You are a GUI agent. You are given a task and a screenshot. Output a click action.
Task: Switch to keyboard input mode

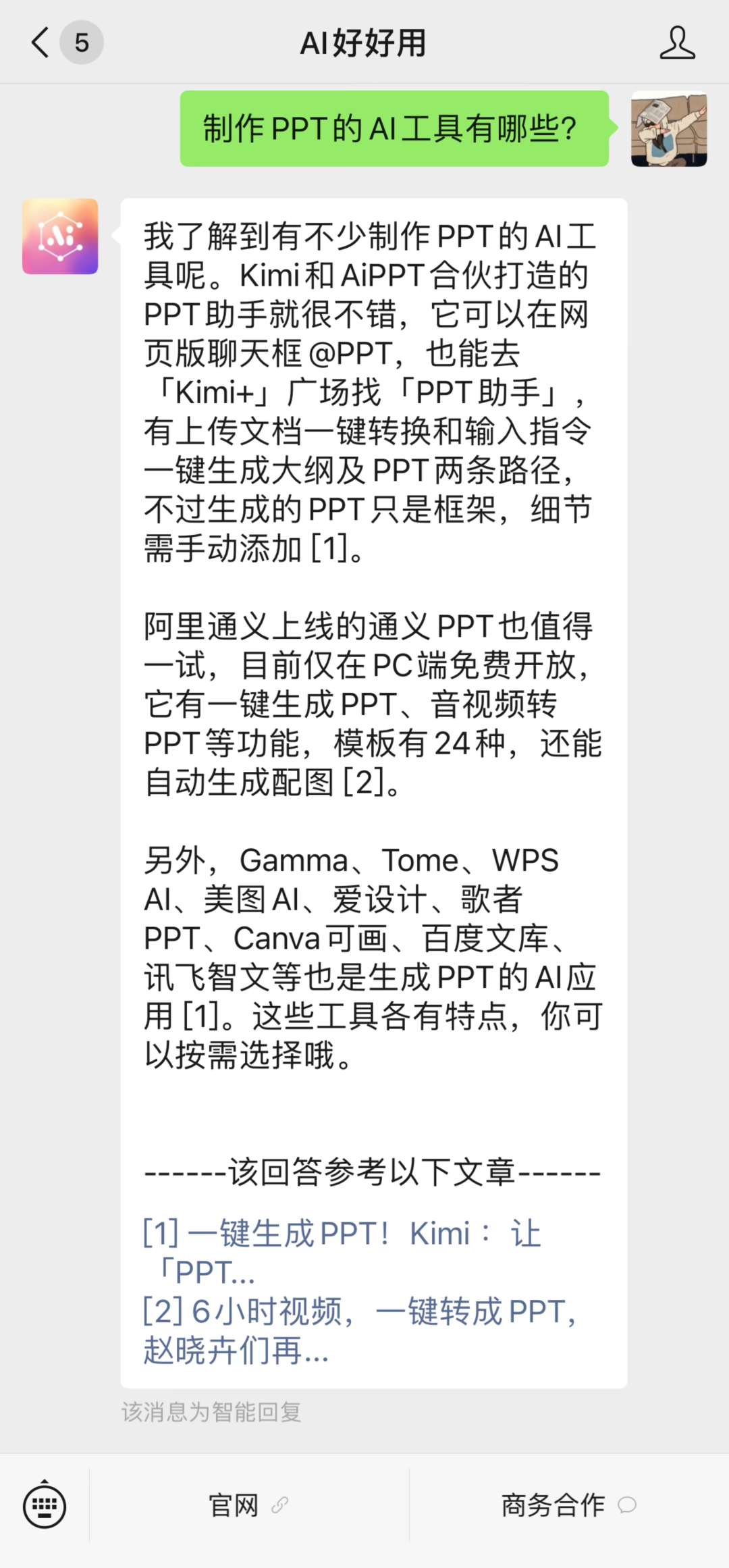[x=45, y=1504]
